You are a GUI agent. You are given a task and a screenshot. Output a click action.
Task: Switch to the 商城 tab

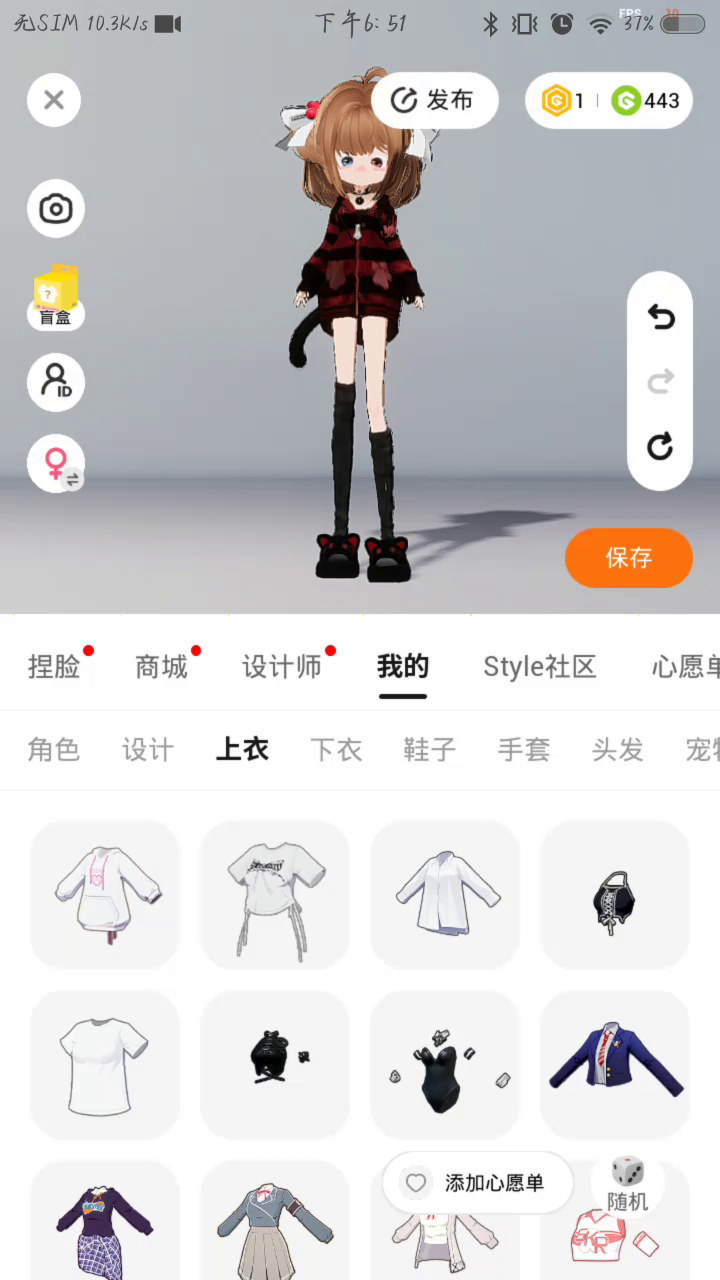[x=161, y=667]
